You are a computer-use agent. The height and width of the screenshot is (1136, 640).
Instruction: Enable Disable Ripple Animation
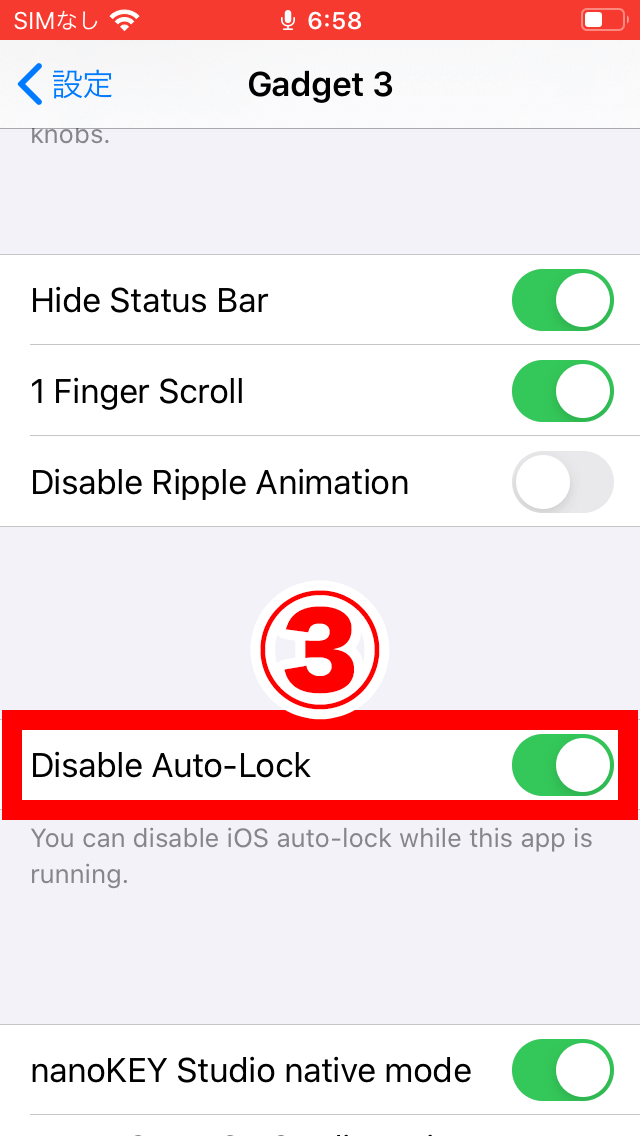coord(562,482)
